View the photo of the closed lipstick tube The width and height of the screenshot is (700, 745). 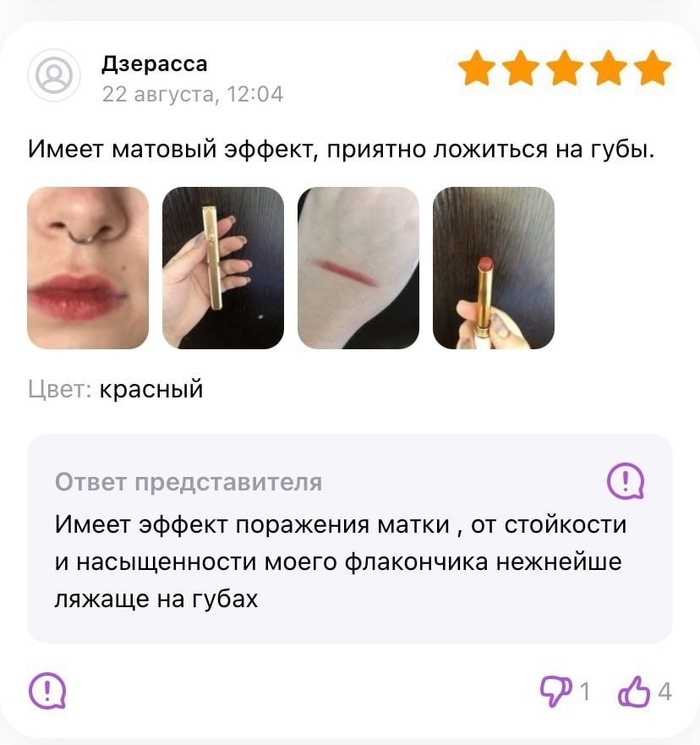(223, 268)
